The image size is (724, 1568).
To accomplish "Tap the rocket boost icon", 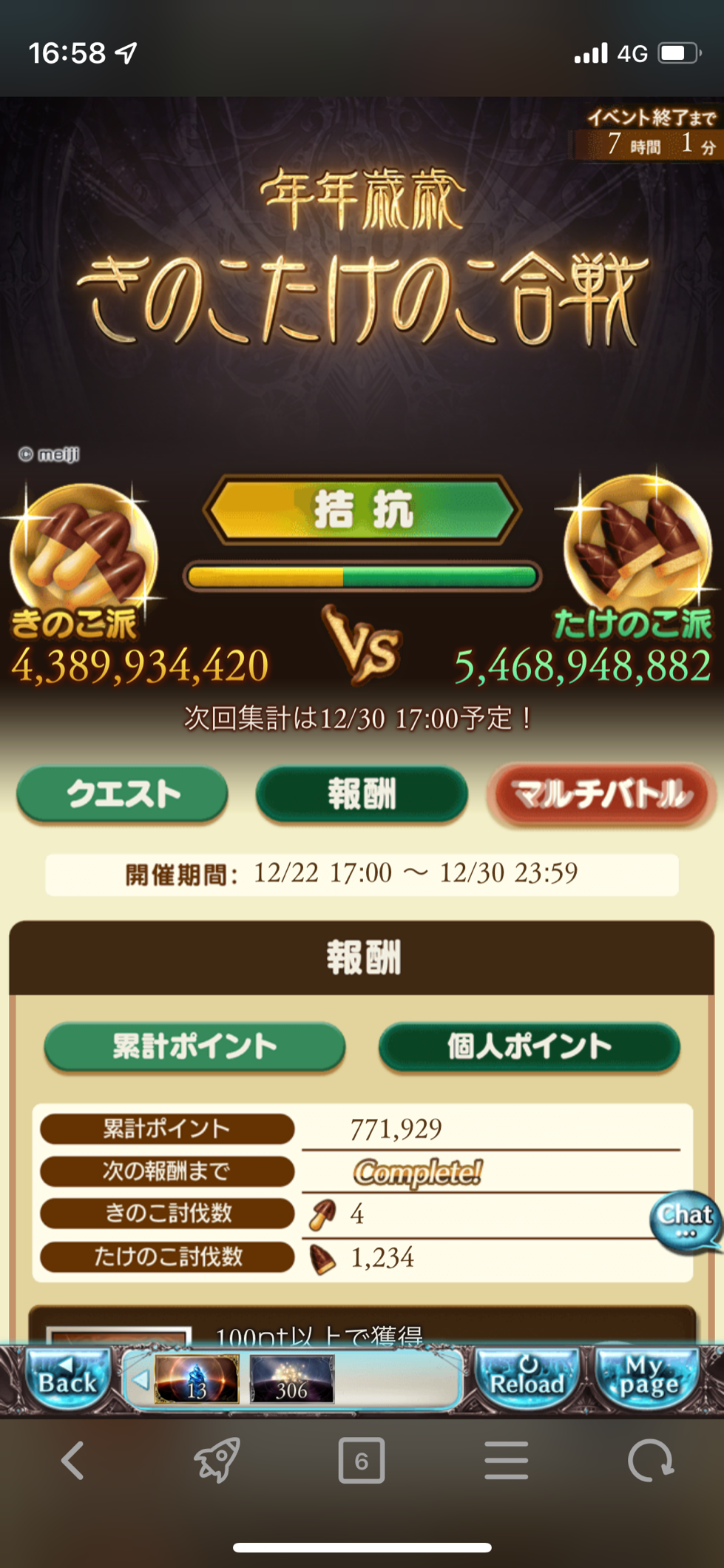I will [217, 1461].
